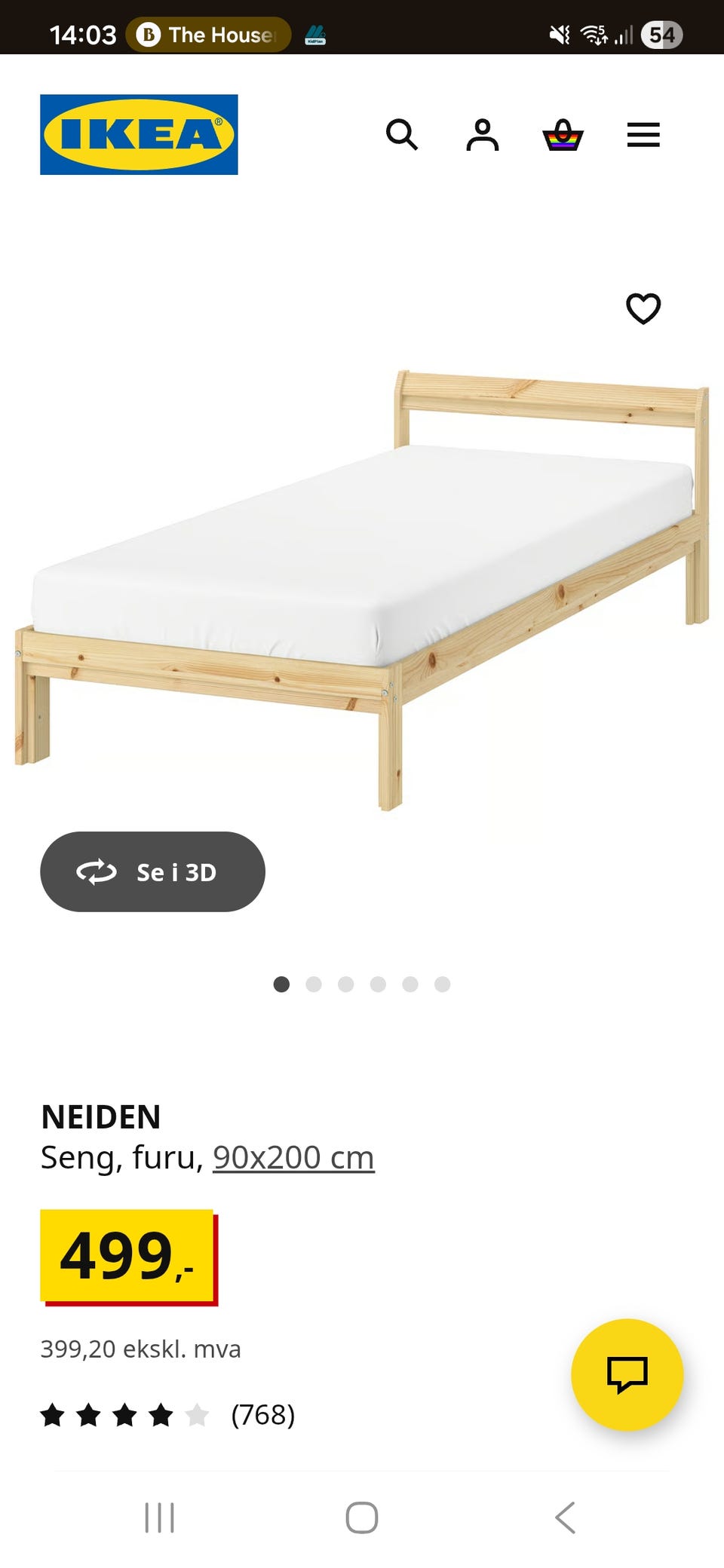Select the third image carousel dot
This screenshot has height=1568, width=724.
tap(346, 985)
